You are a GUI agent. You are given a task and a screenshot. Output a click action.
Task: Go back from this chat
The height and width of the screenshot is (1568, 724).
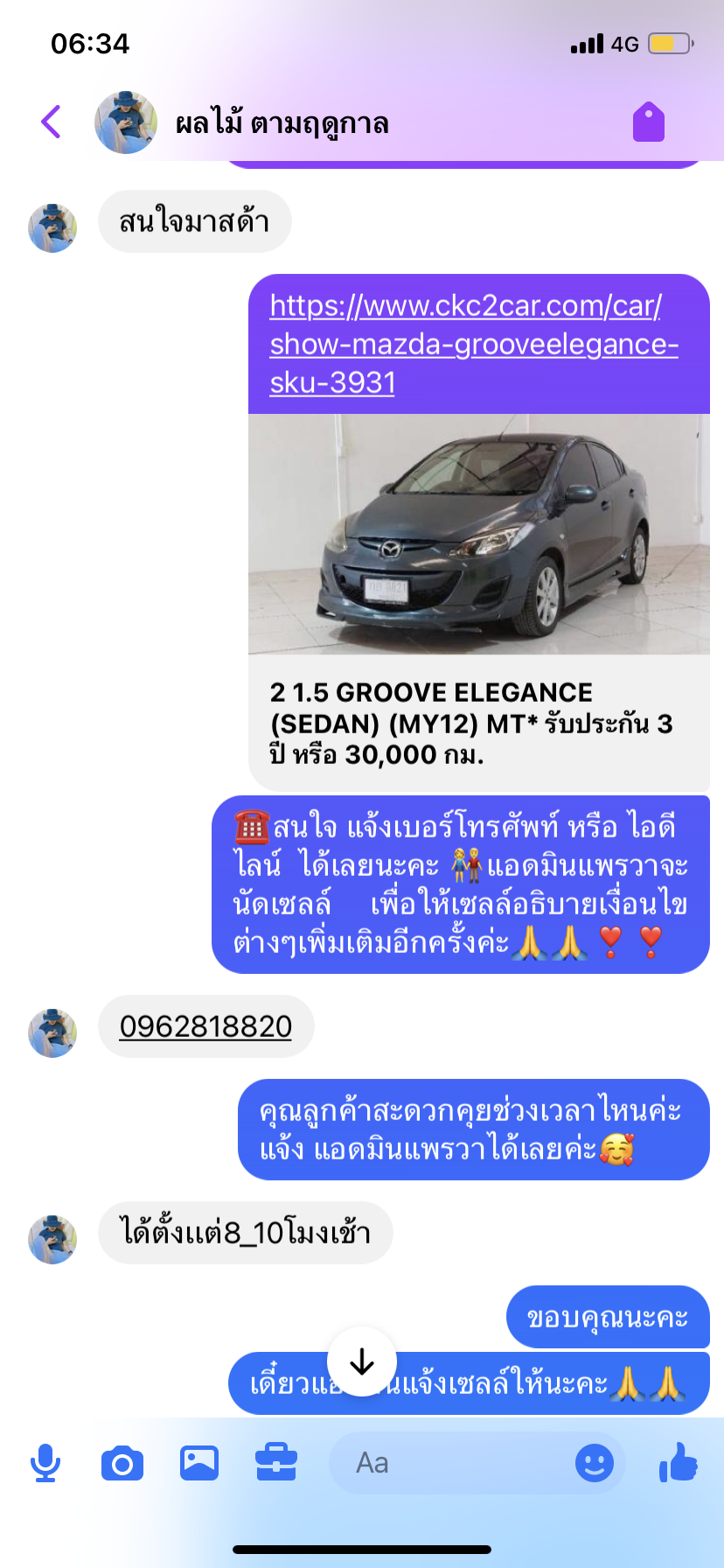(x=52, y=122)
